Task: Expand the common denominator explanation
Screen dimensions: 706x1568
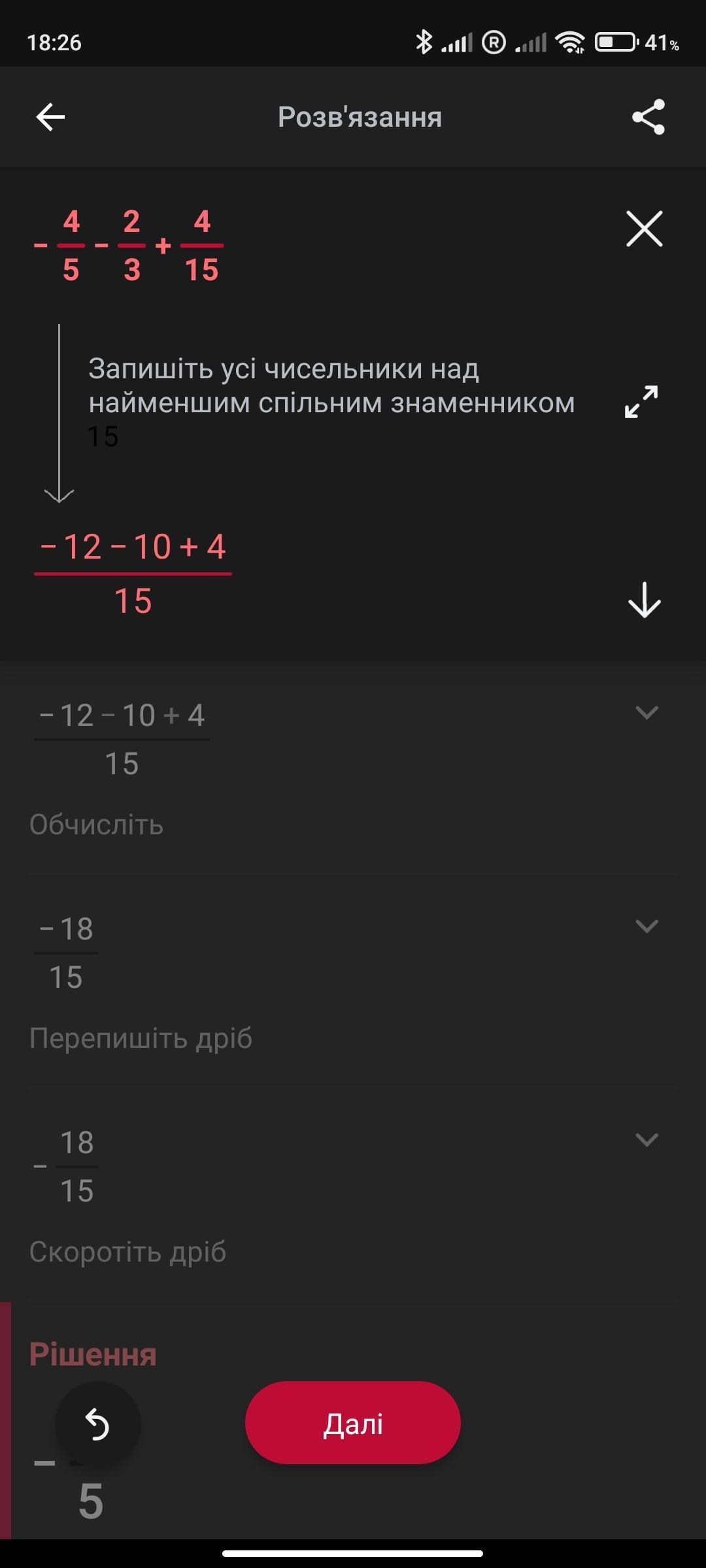Action: 641,402
